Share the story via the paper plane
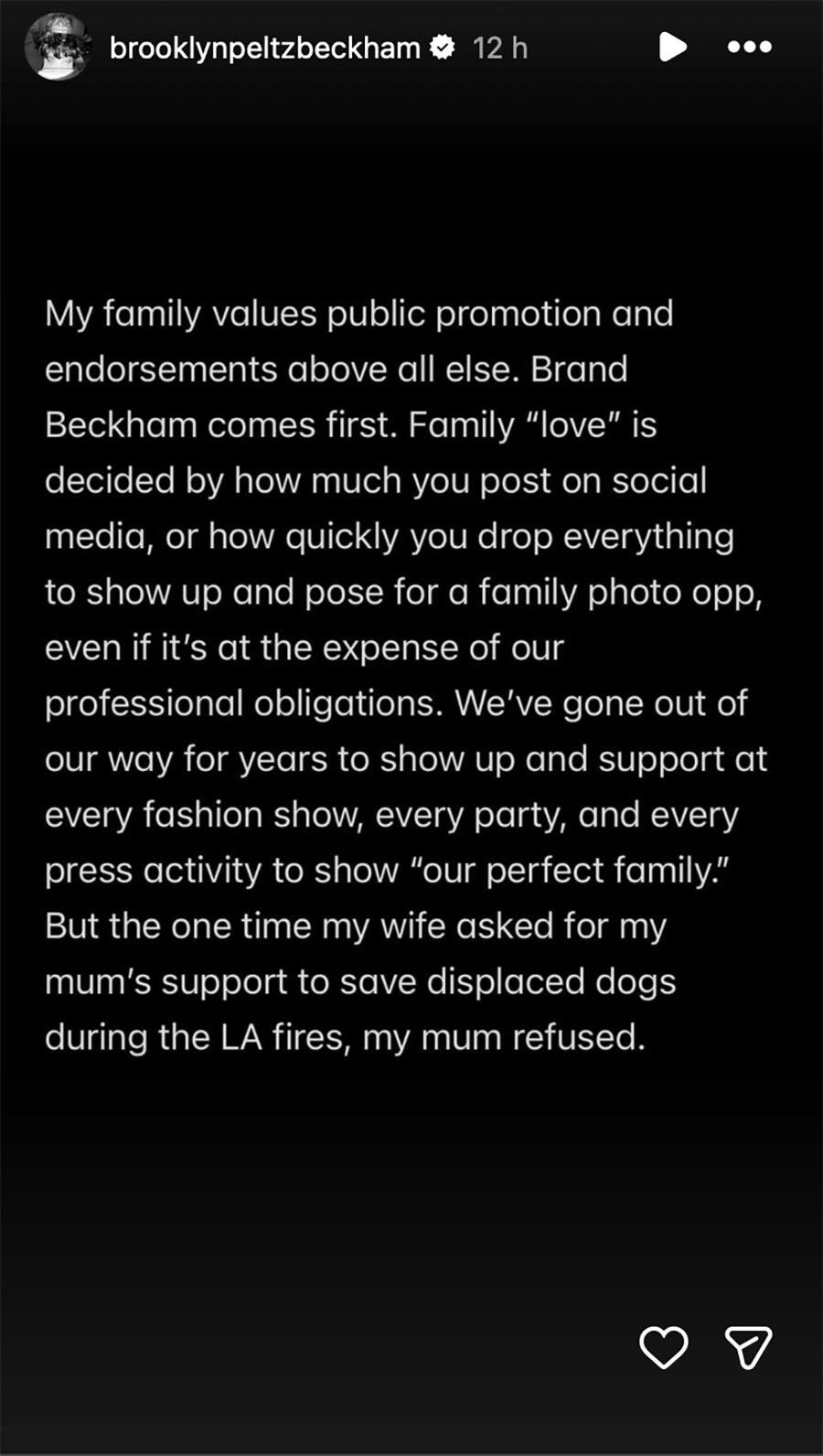The height and width of the screenshot is (1456, 823). (x=748, y=1347)
